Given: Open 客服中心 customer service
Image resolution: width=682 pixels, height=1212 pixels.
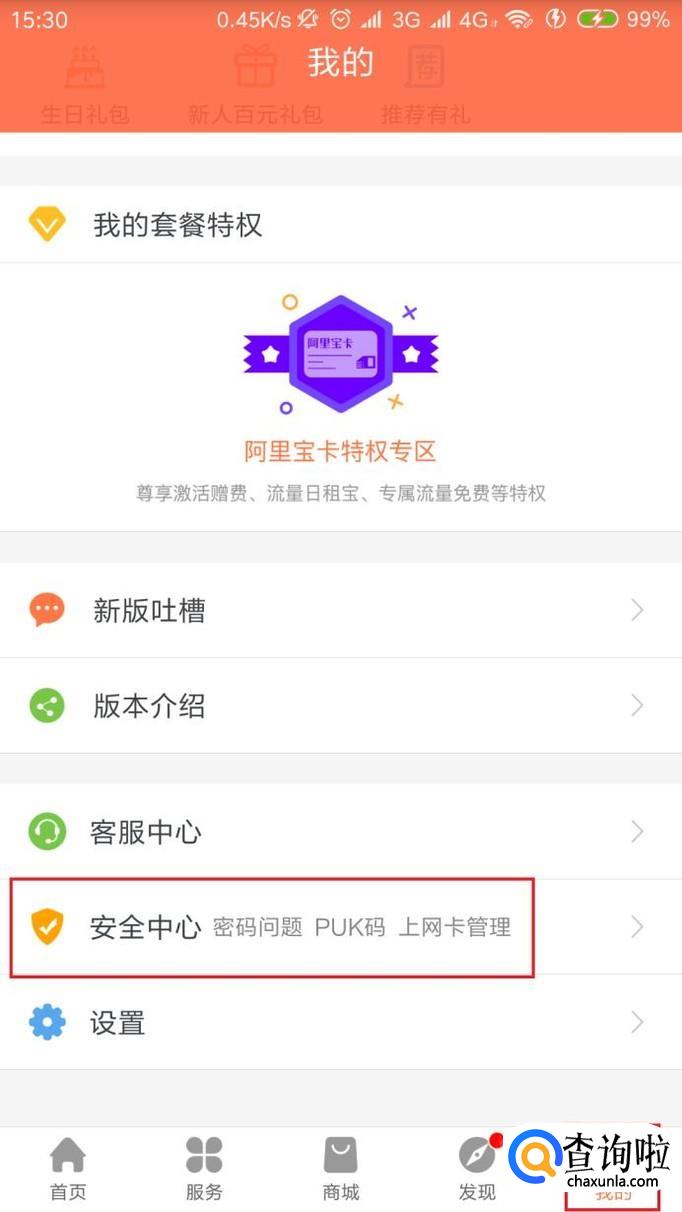Looking at the screenshot, I should tap(340, 832).
